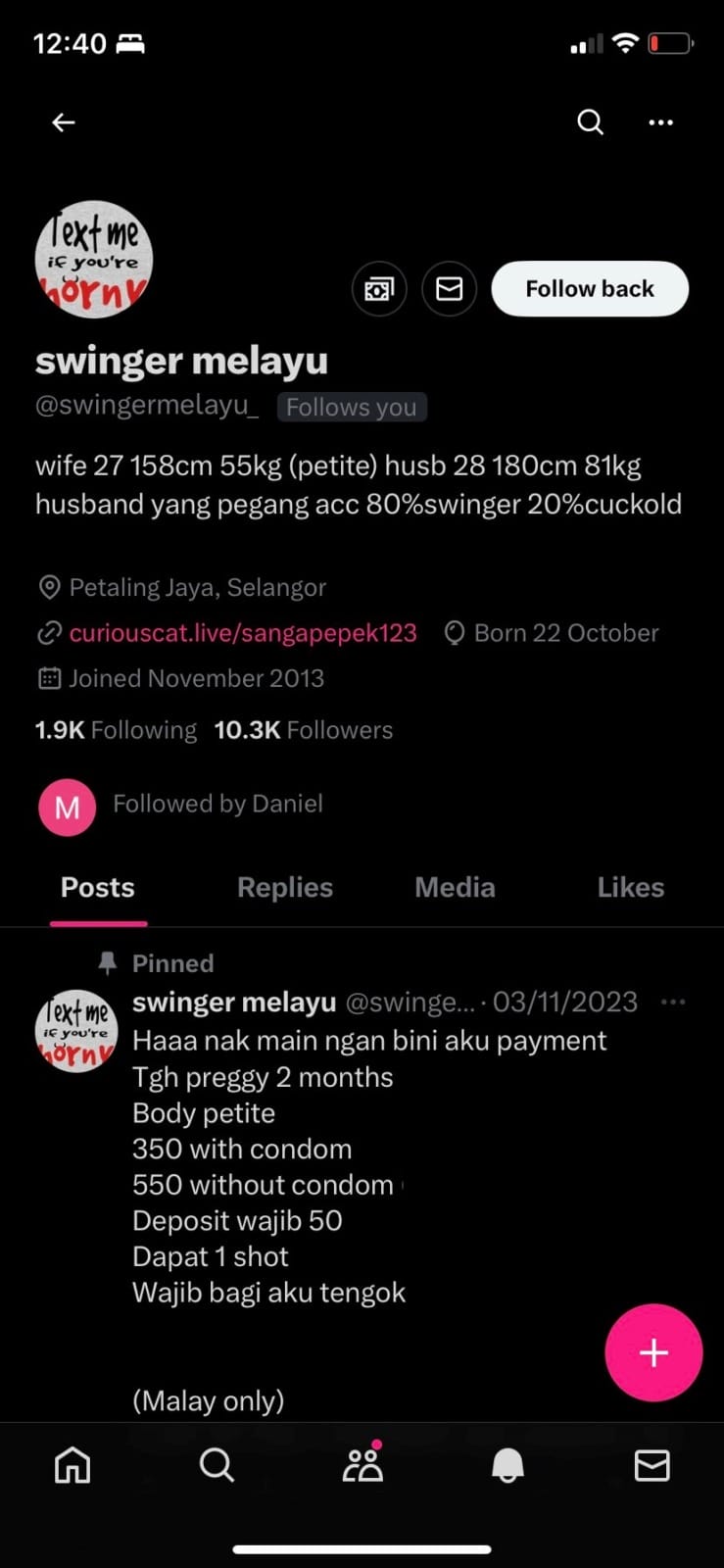This screenshot has width=724, height=1568.
Task: Open the Followers list
Action: click(304, 730)
